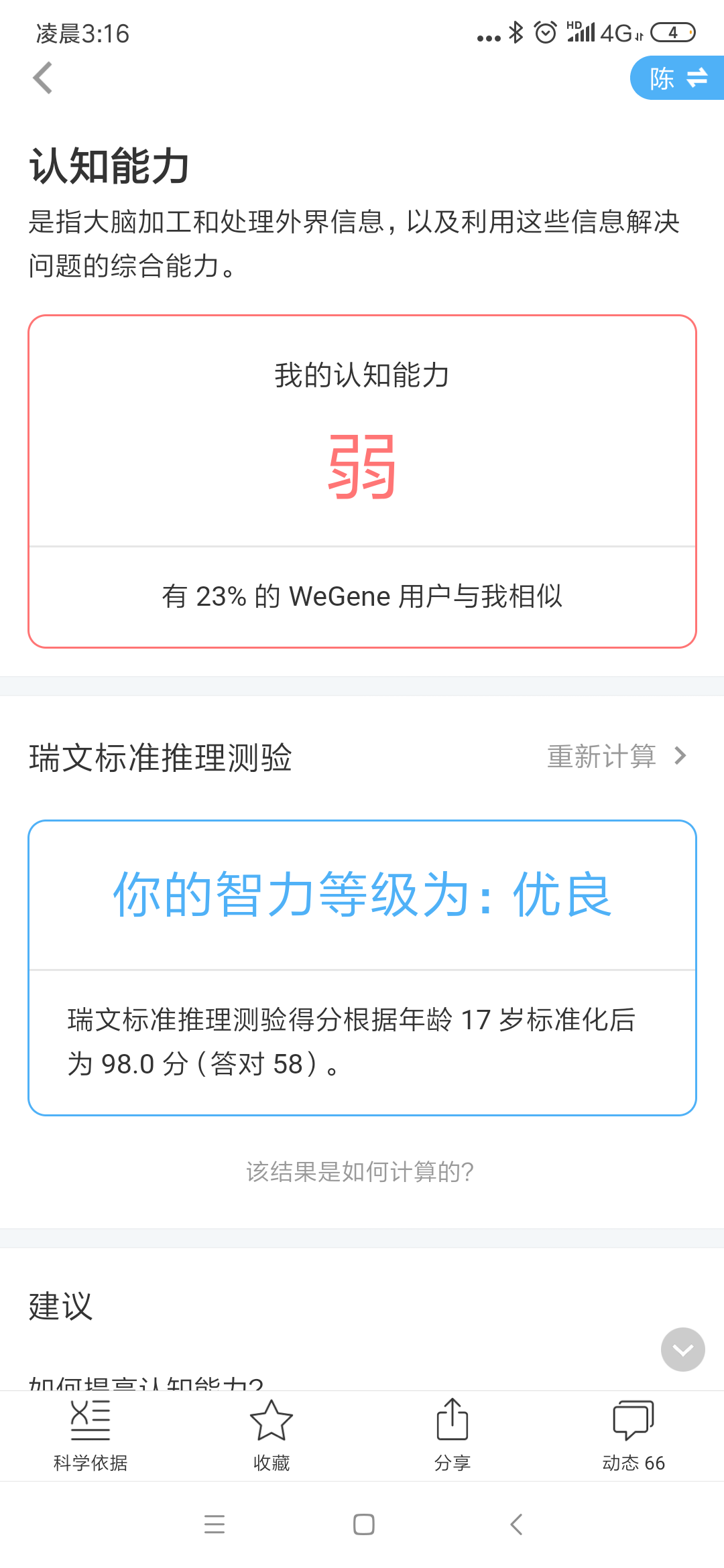This screenshot has width=724, height=1568.
Task: Go back using the top-left arrow
Action: 43,78
